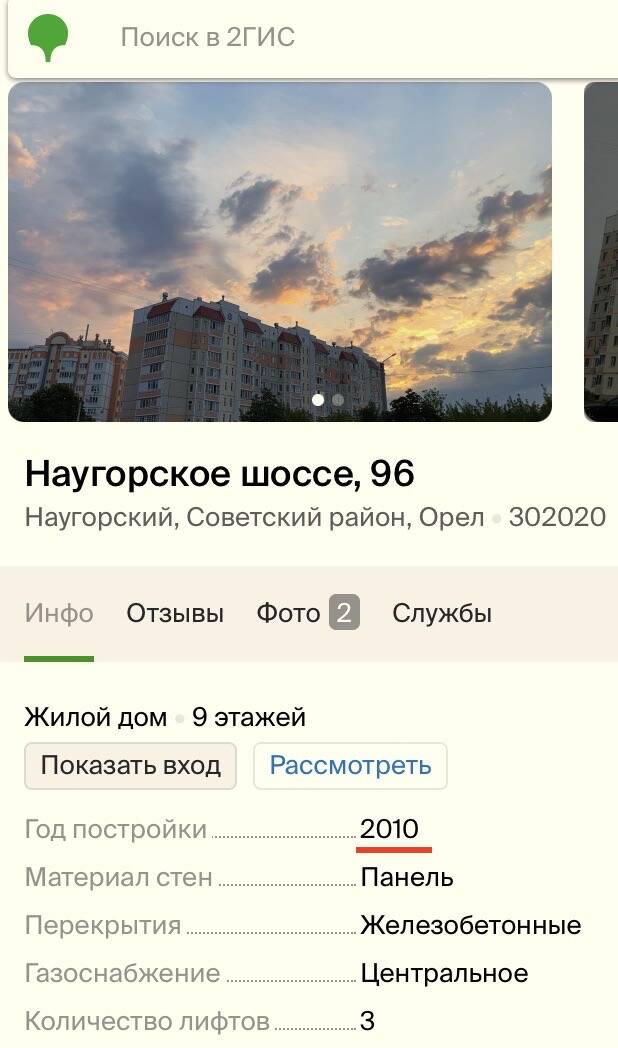
Task: Open the sunset photo of the building
Action: (280, 250)
